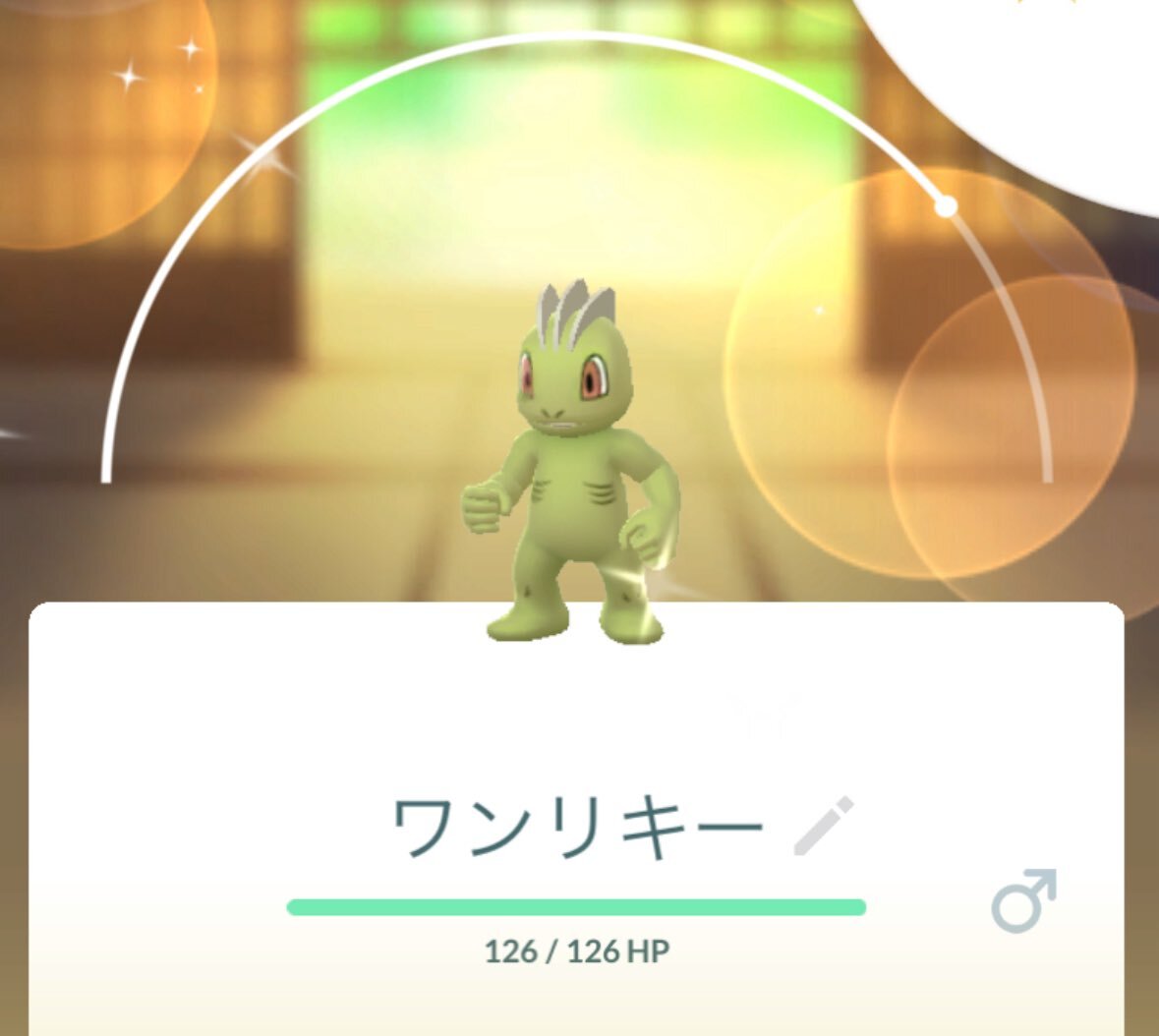
Task: Tap the pencil icon to rename ワンリキー
Action: coord(824,826)
